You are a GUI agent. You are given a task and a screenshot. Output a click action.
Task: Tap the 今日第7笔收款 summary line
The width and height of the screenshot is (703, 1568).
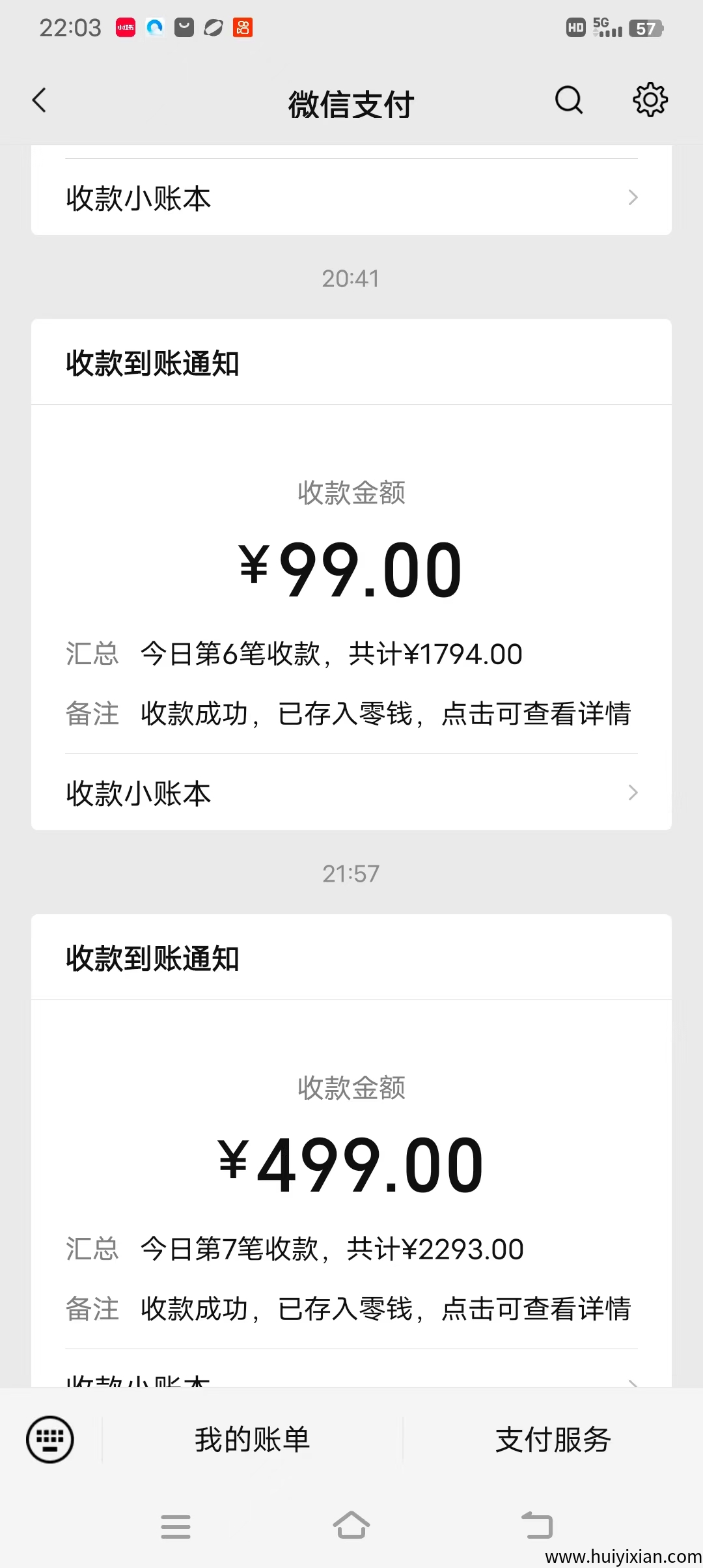[x=331, y=1248]
